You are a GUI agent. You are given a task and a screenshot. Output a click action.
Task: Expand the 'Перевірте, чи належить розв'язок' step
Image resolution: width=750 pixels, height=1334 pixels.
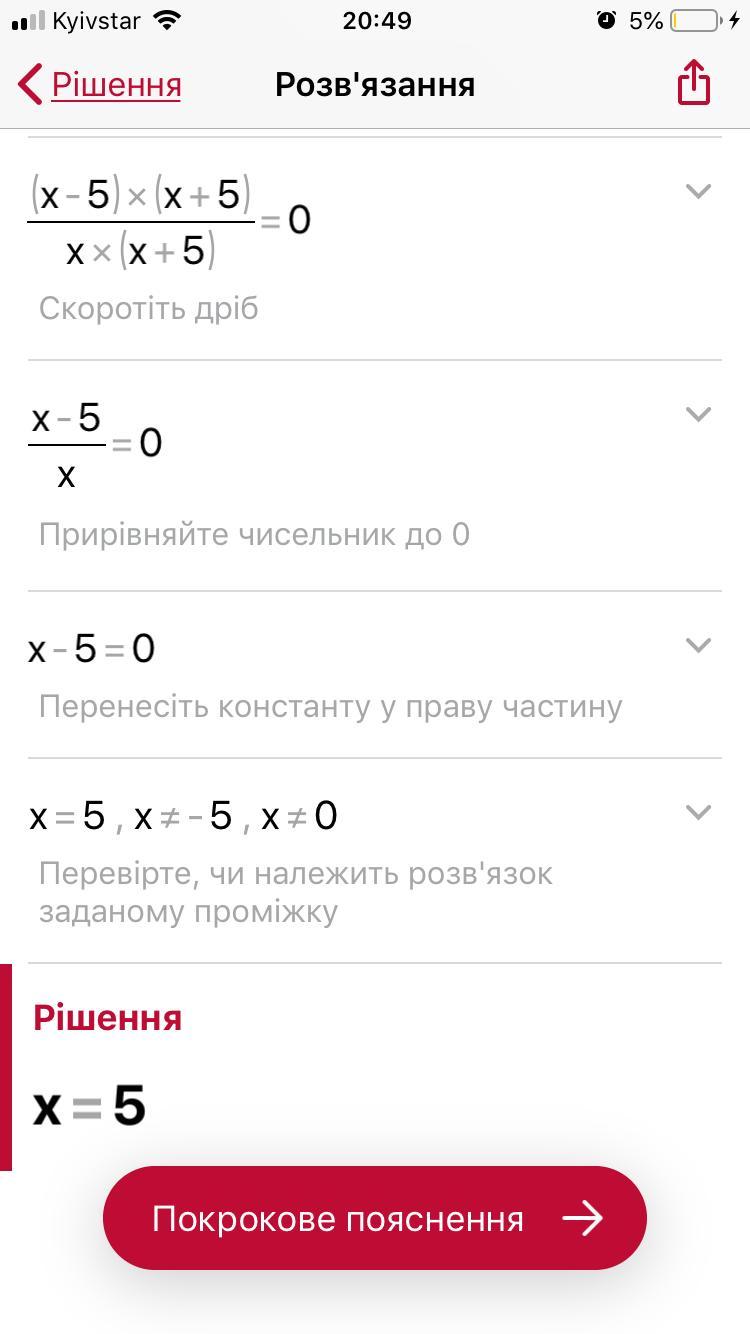coord(698,812)
